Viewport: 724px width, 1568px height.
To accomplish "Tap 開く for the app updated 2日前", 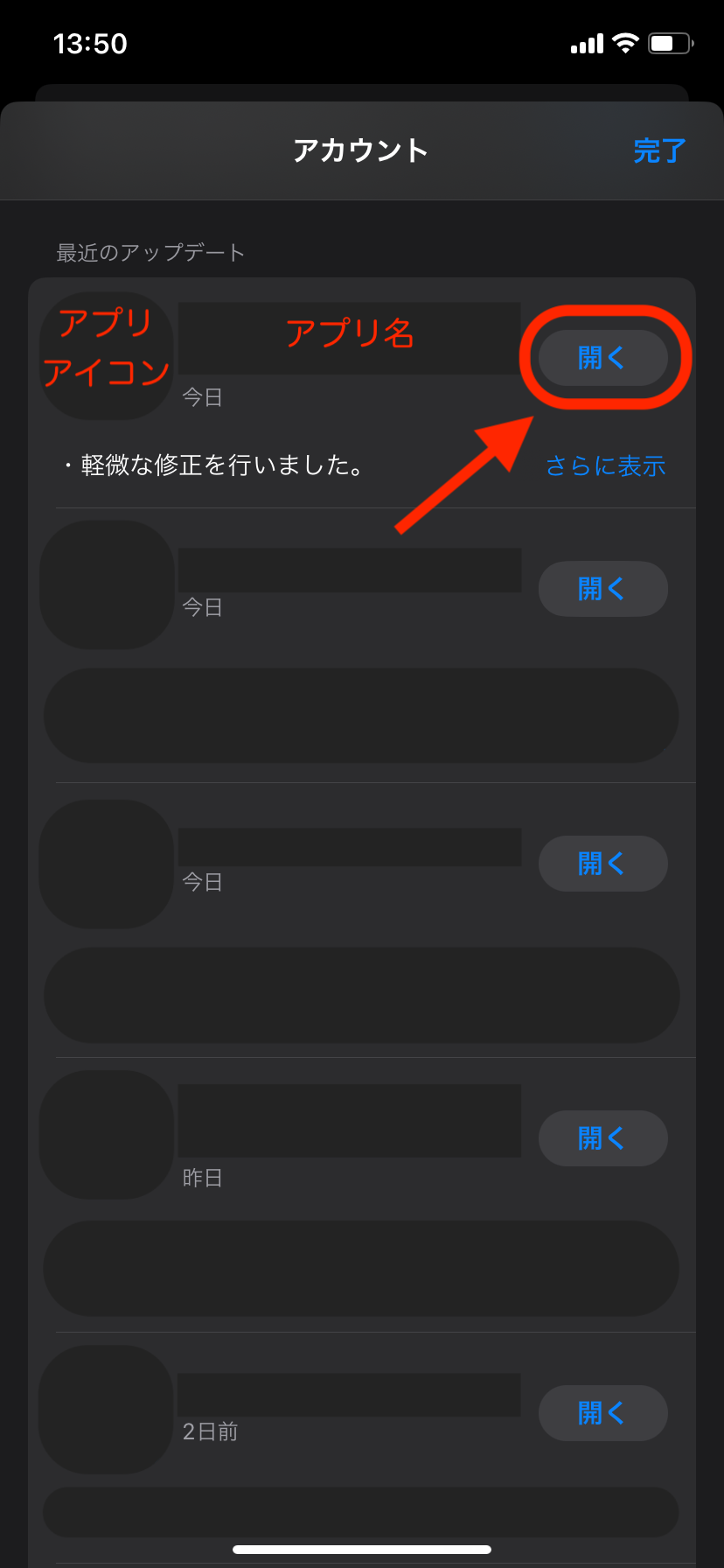I will pos(602,1413).
